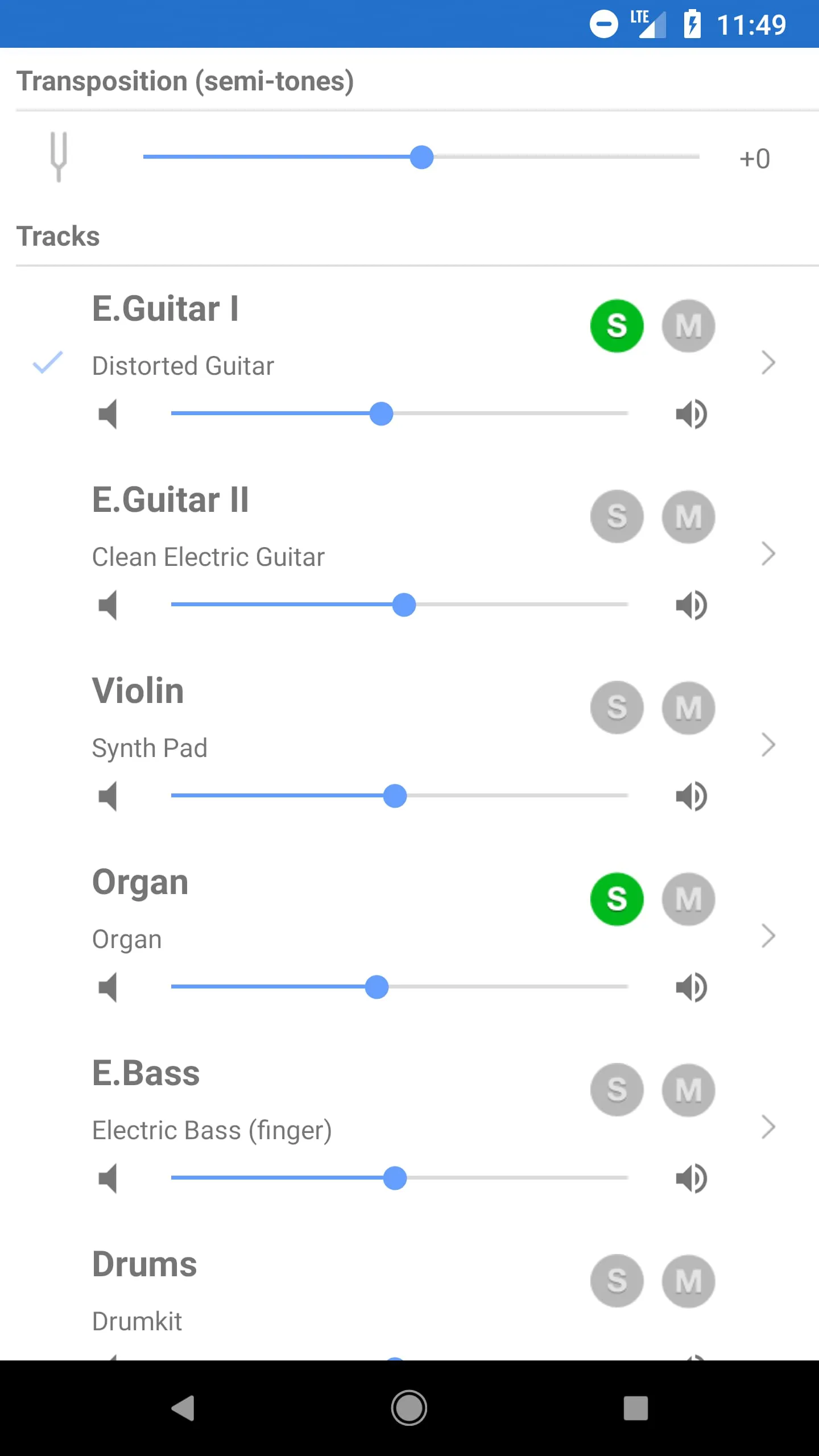Adjust the transposition slider thumb
Image resolution: width=819 pixels, height=1456 pixels.
[422, 158]
